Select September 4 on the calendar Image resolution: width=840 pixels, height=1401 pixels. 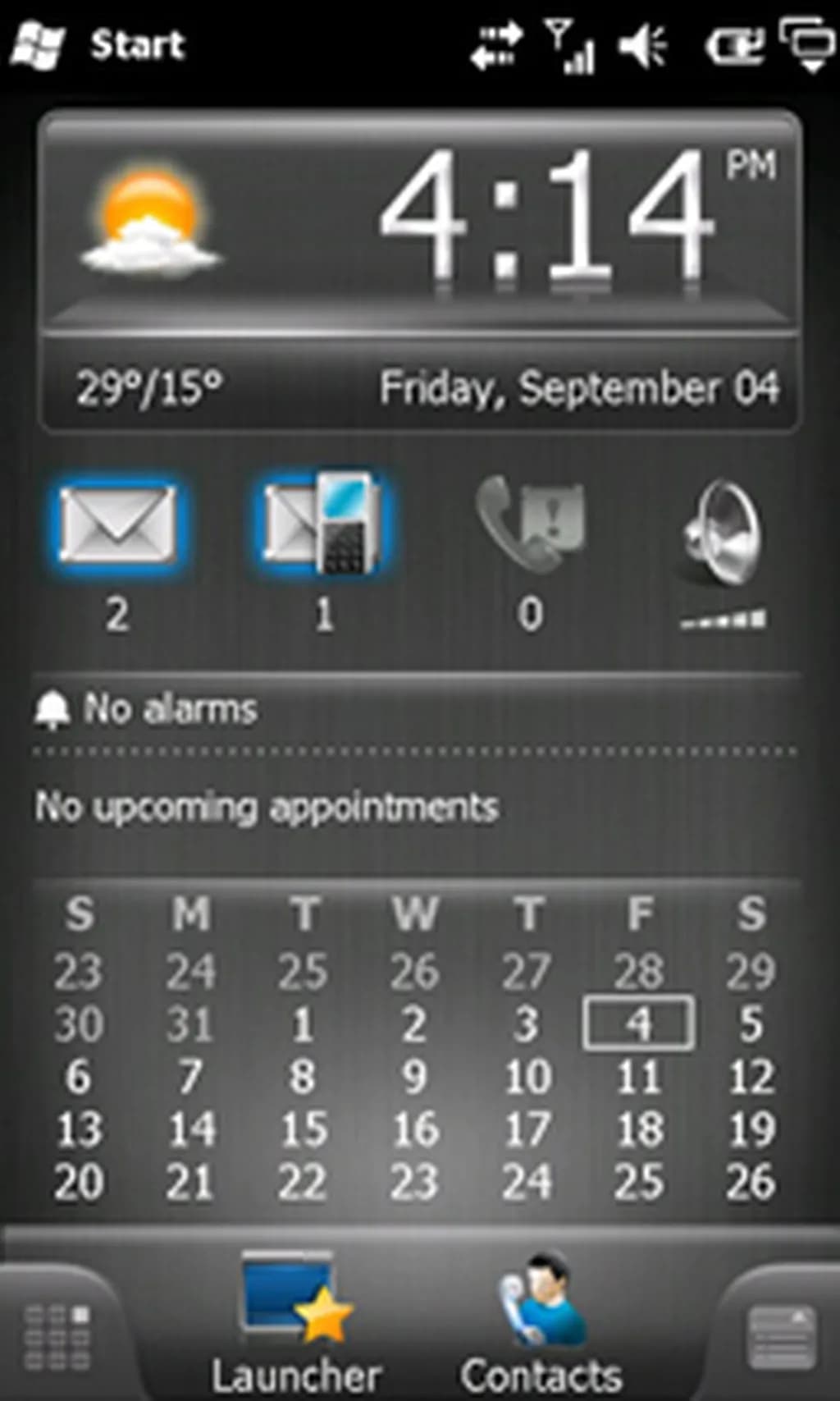pos(638,1023)
